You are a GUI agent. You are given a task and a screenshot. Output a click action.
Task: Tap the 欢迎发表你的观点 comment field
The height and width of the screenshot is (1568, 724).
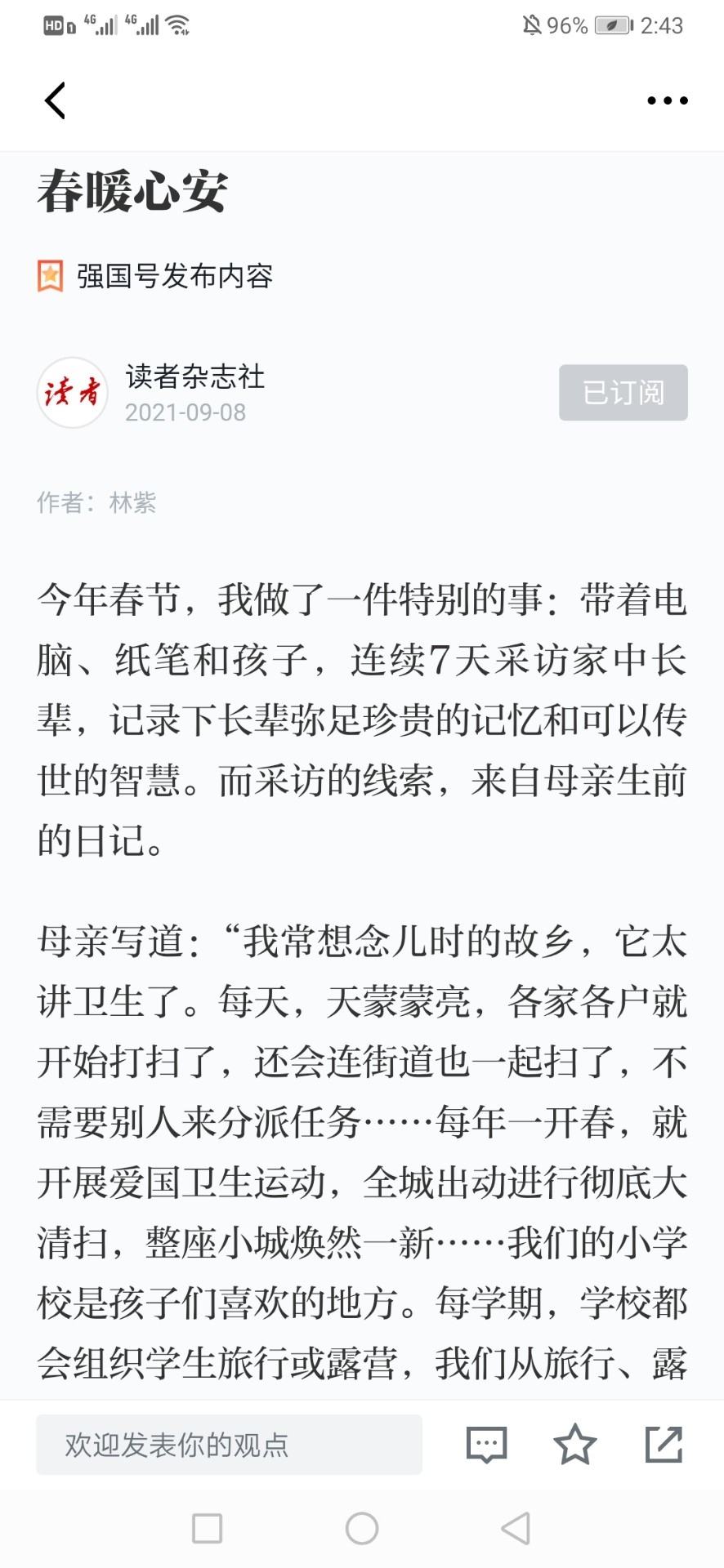click(x=229, y=1444)
